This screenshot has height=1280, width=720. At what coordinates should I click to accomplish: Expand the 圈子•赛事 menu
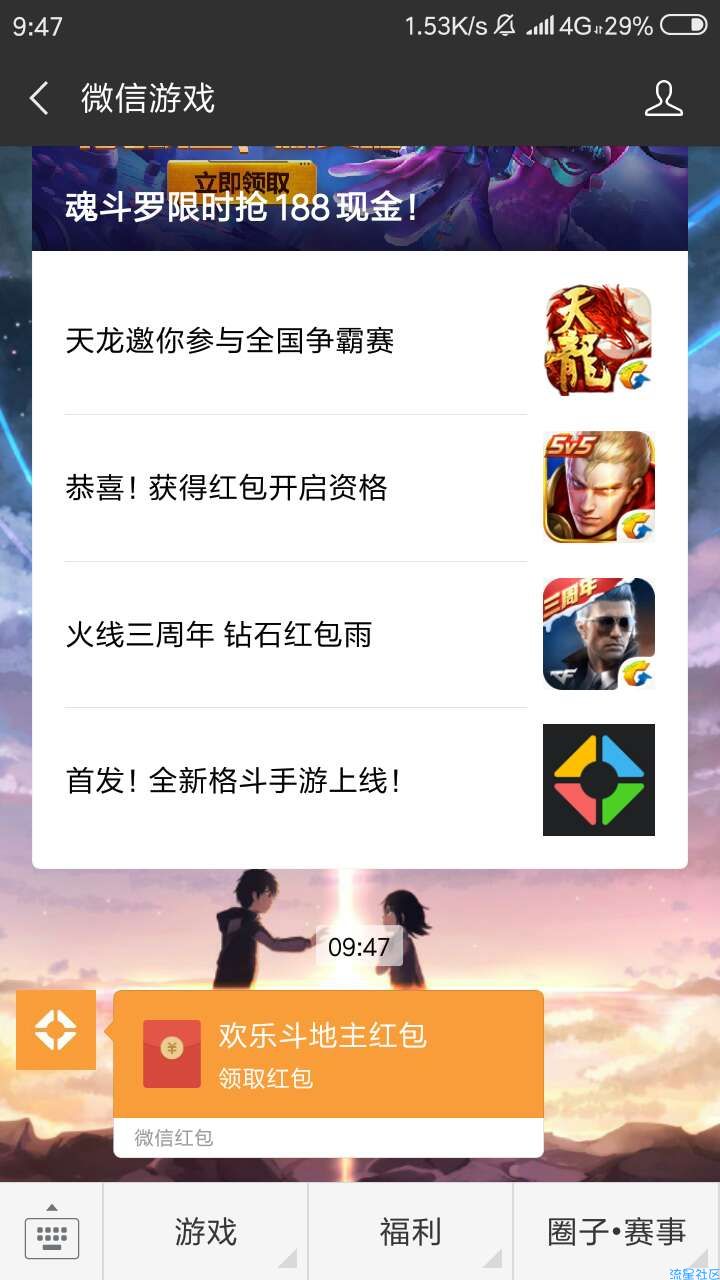616,1232
